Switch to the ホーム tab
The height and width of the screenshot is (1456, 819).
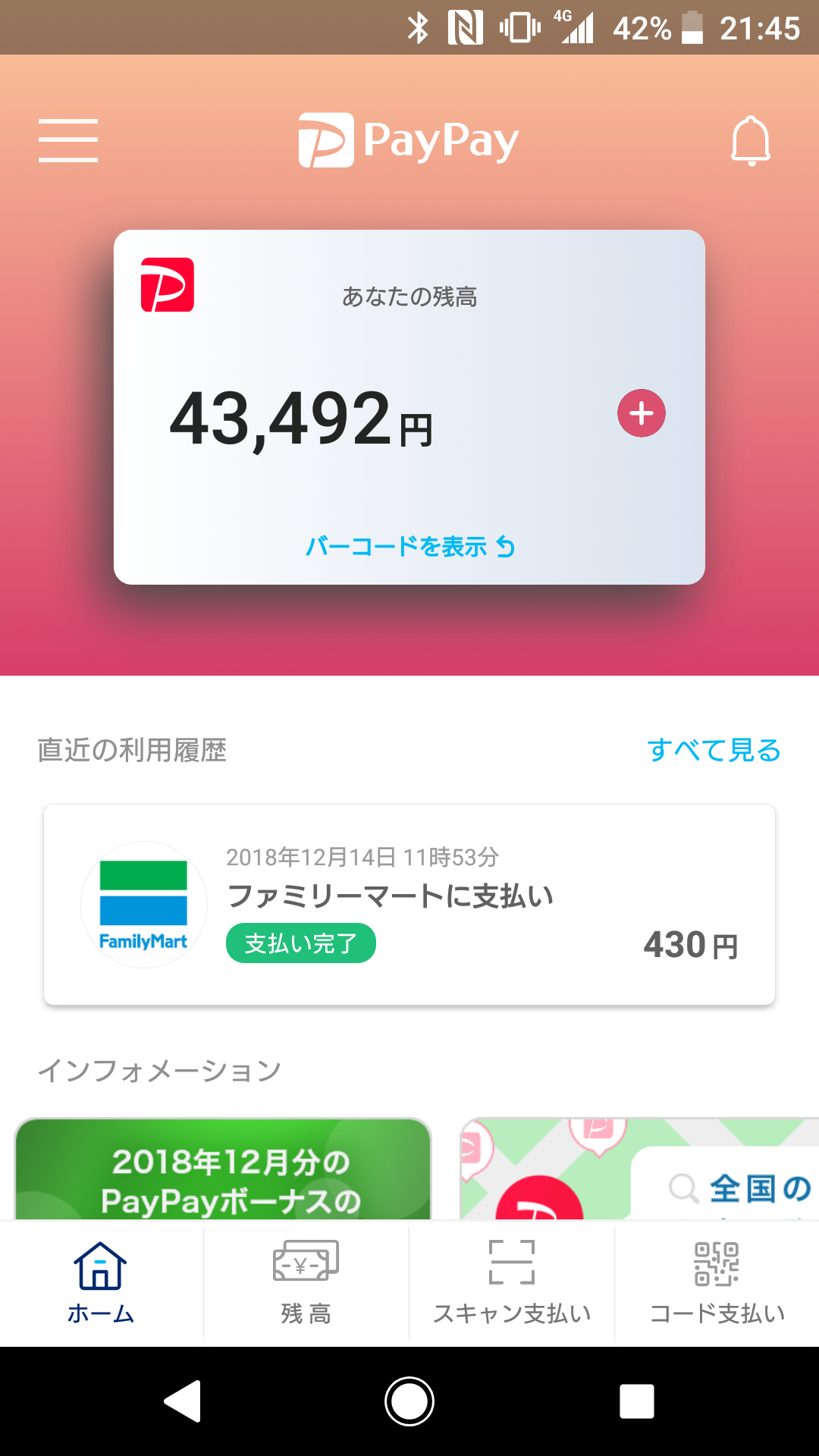pyautogui.click(x=101, y=1282)
